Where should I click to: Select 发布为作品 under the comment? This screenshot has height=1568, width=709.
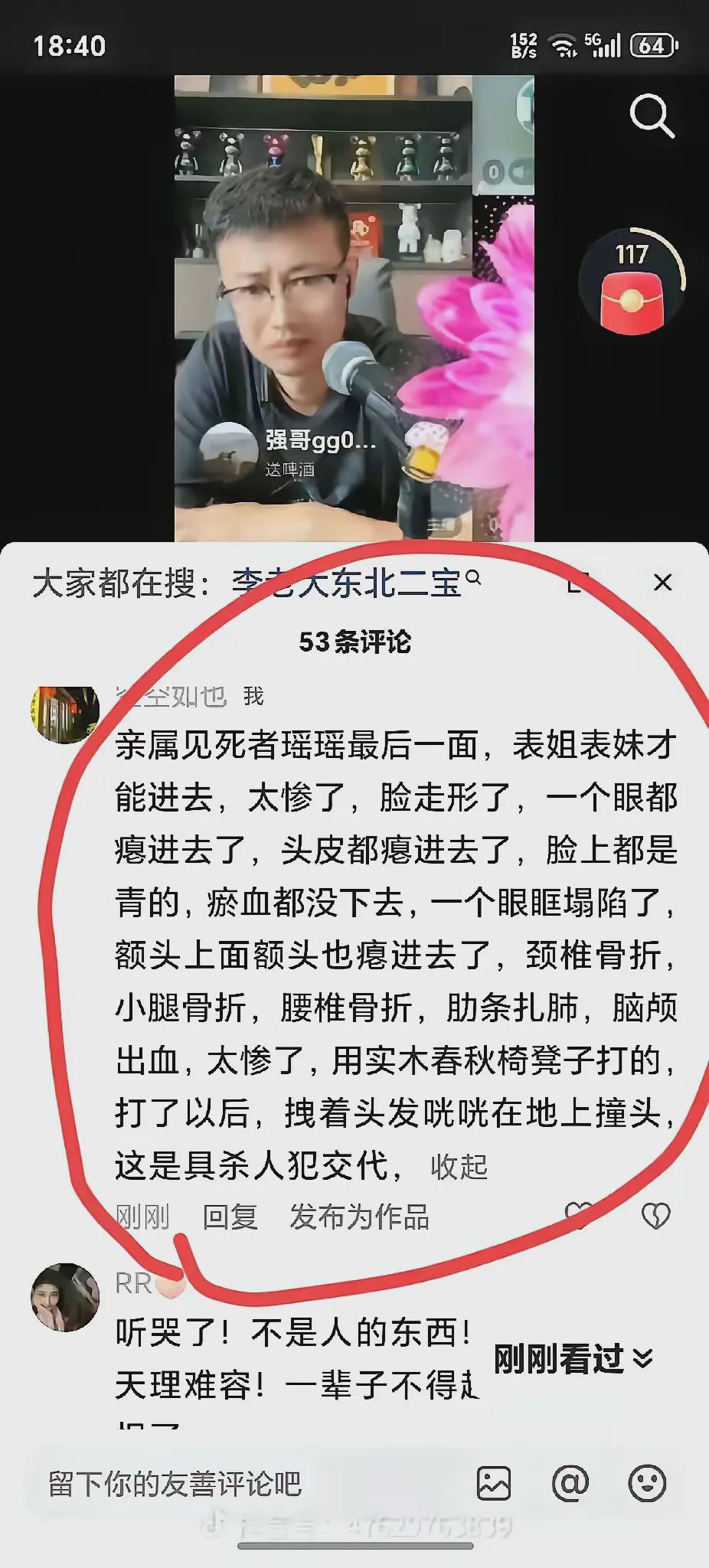(x=358, y=1217)
